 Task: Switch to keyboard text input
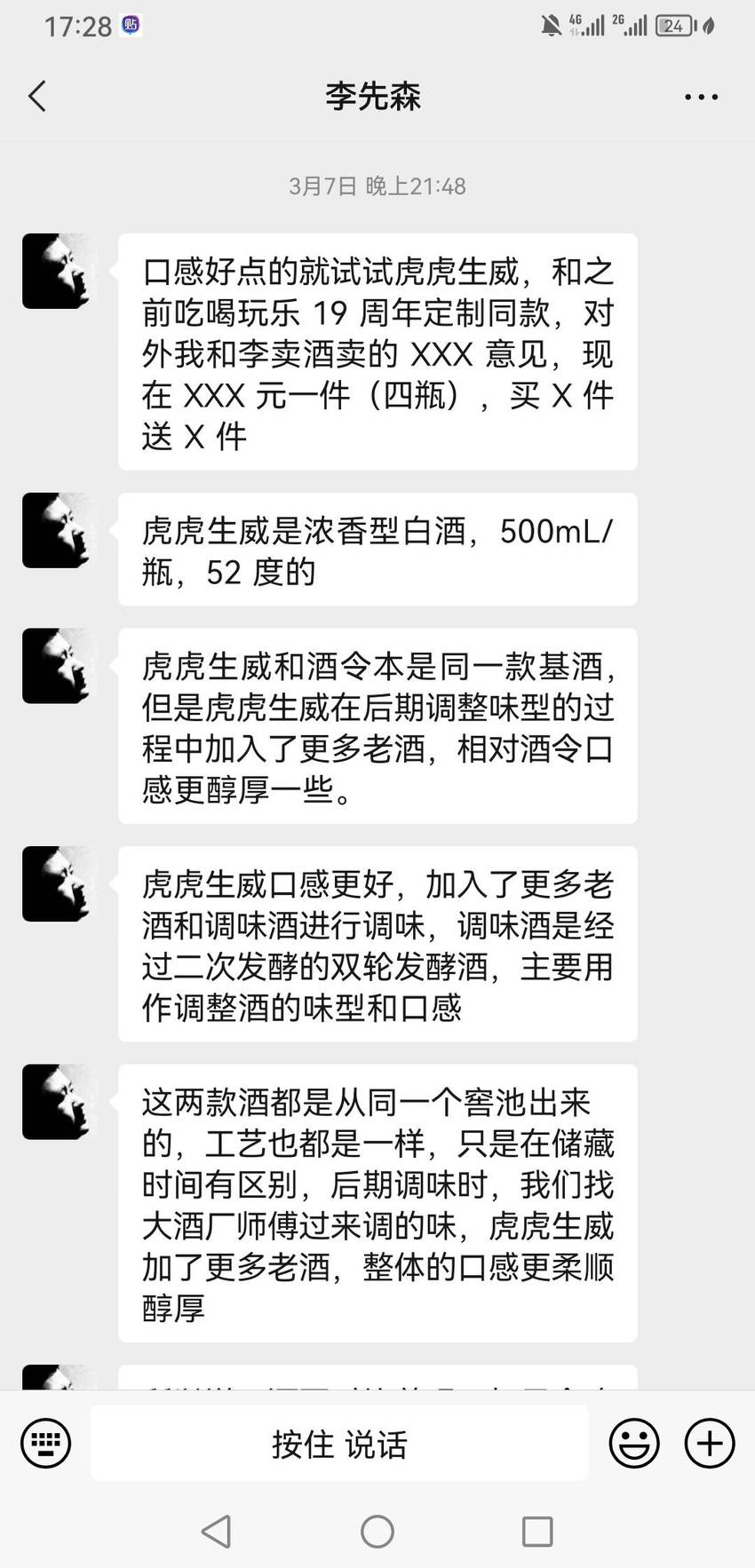click(x=46, y=1443)
